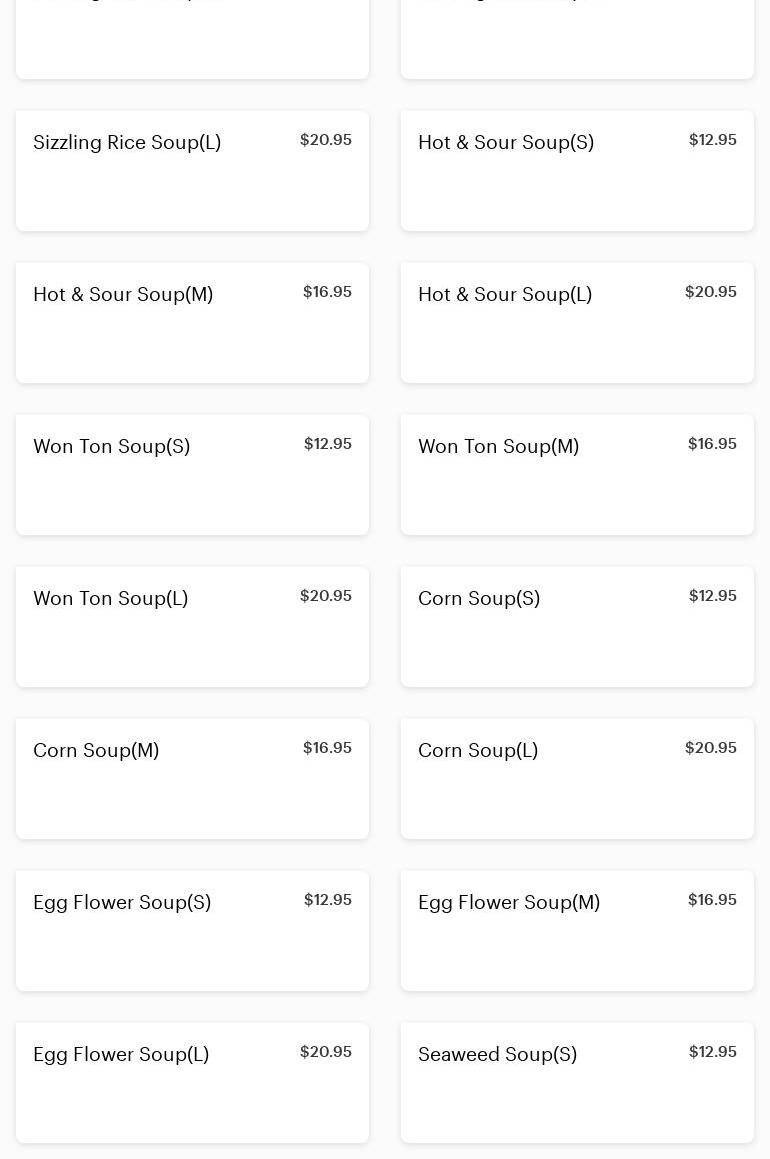Choose Hot & Sour Soup(M)
Screen dimensions: 770x1159
[x=192, y=323]
